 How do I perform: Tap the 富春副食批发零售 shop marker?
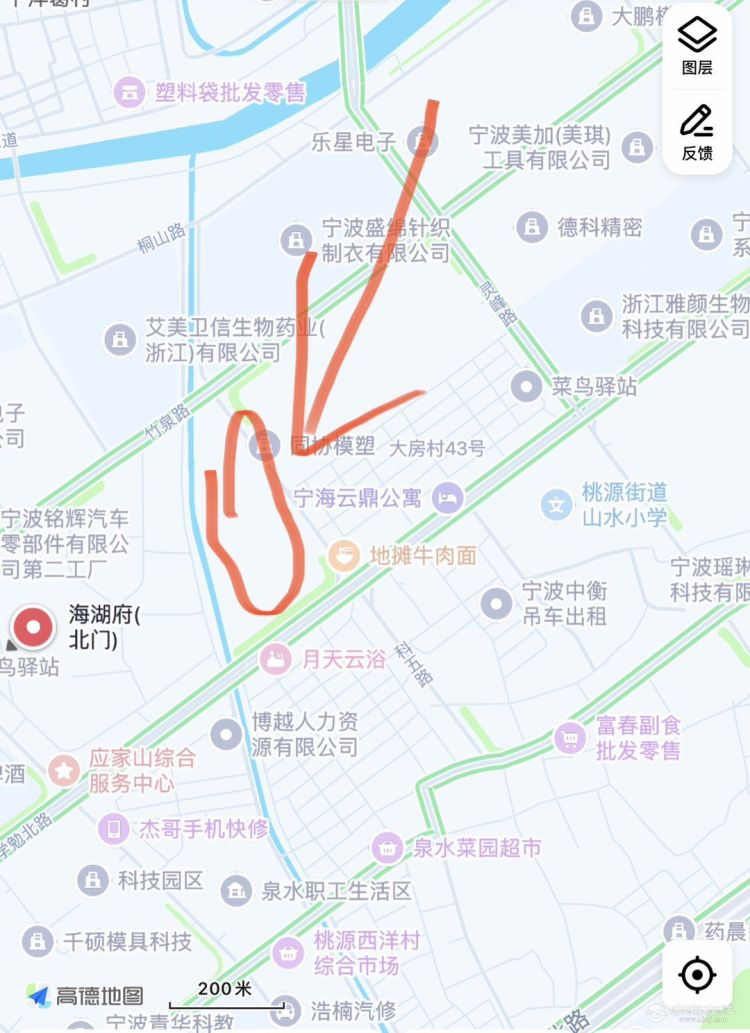coord(570,739)
